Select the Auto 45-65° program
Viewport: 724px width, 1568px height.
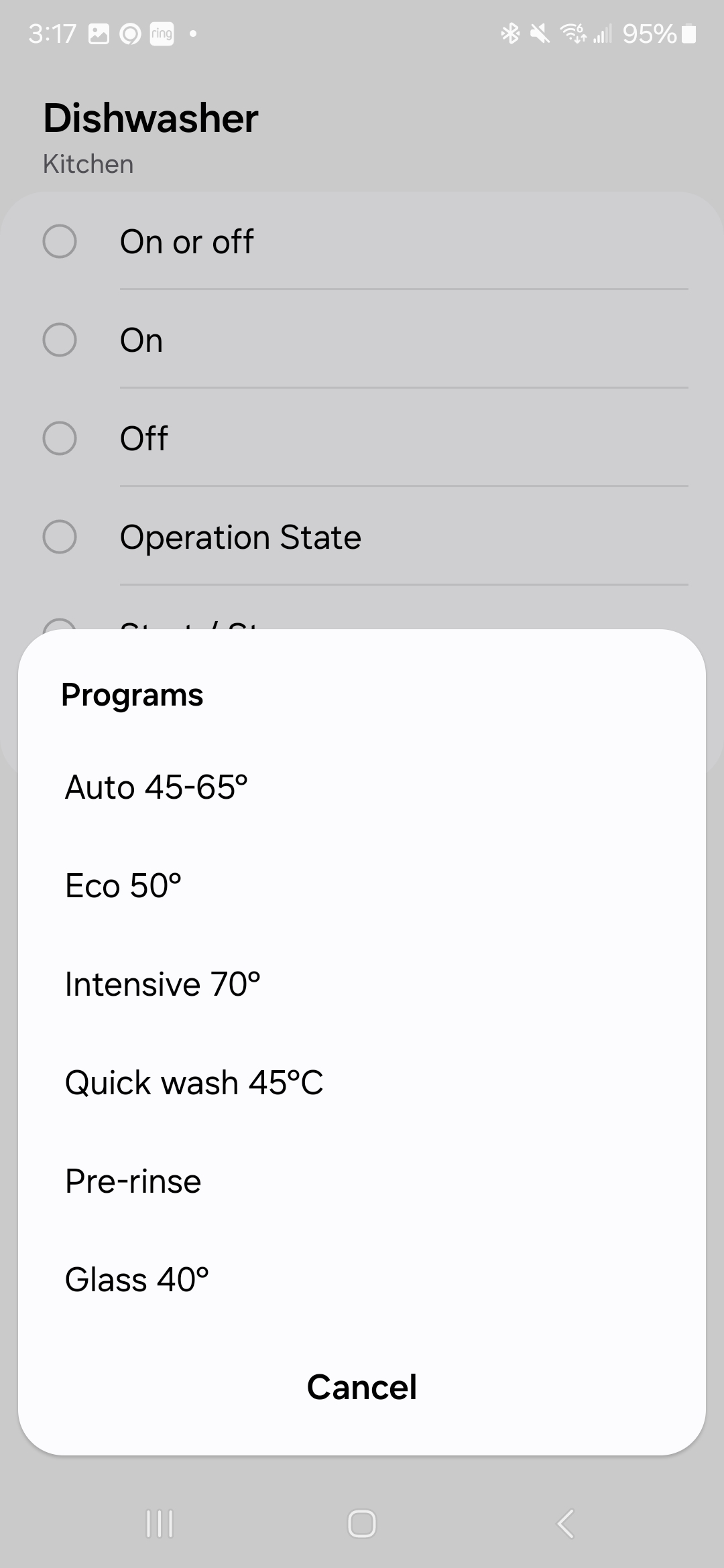click(x=156, y=787)
